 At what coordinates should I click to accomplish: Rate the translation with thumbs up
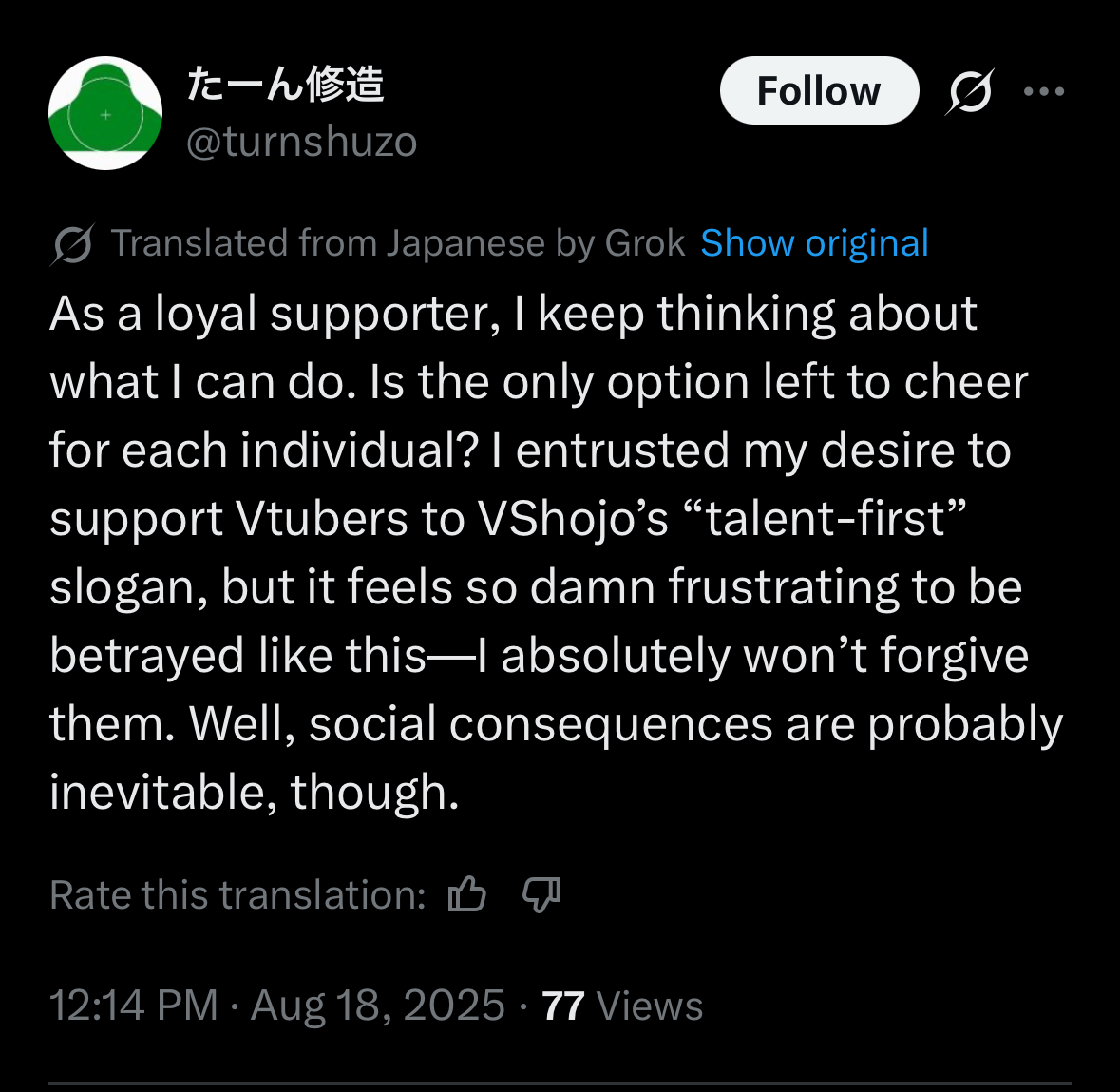point(467,894)
